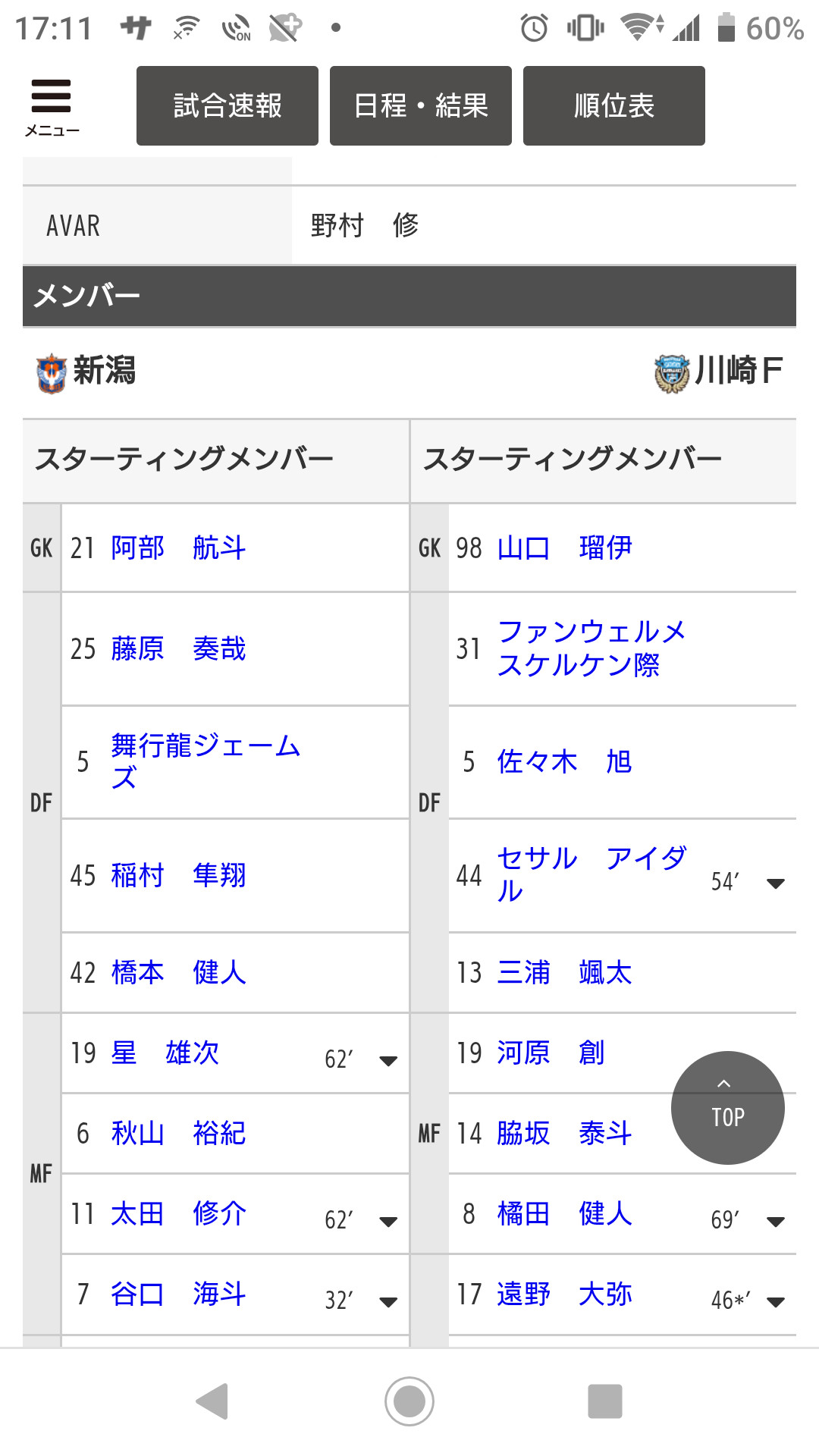View the 順位表 standings
Image resolution: width=819 pixels, height=1456 pixels.
[x=614, y=105]
